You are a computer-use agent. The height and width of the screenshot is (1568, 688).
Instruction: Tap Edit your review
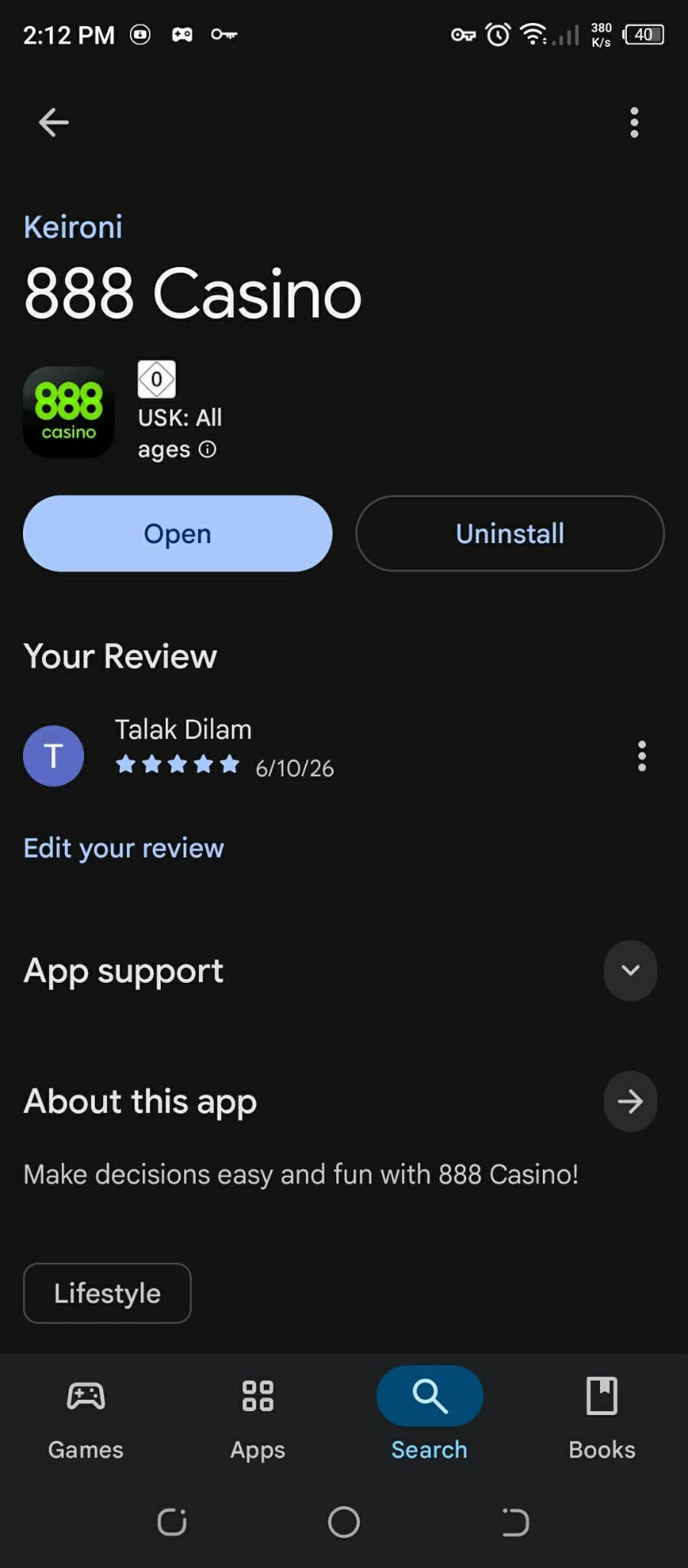pos(123,848)
